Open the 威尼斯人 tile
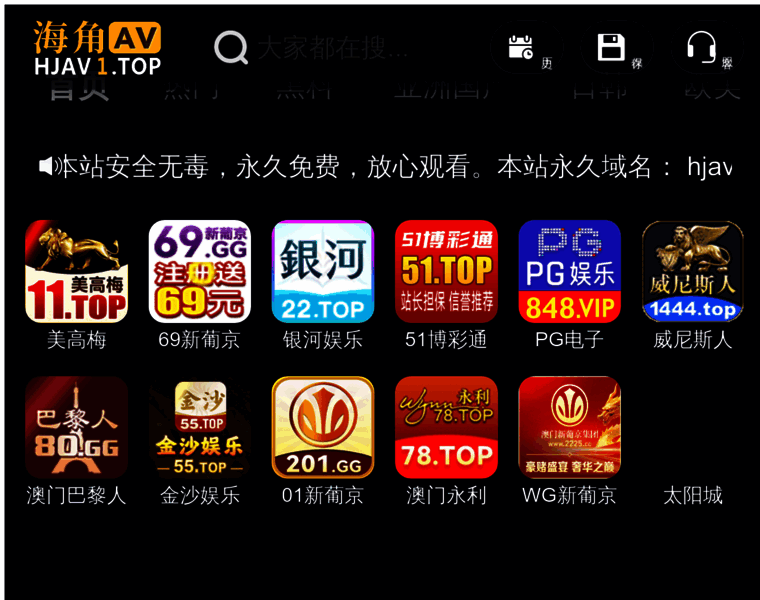This screenshot has height=600, width=760. point(693,271)
